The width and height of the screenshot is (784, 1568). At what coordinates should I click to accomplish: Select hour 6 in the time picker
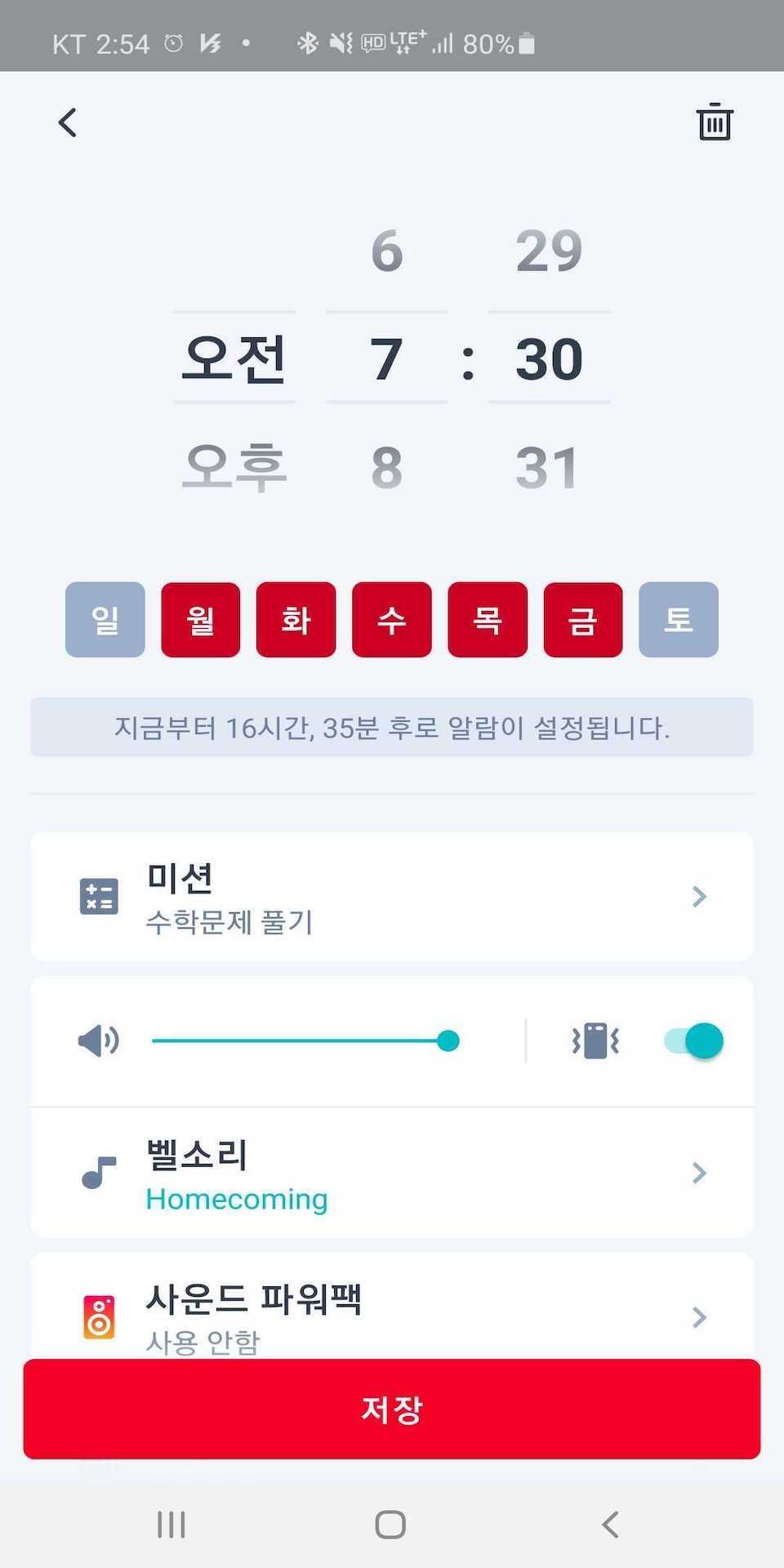coord(387,251)
